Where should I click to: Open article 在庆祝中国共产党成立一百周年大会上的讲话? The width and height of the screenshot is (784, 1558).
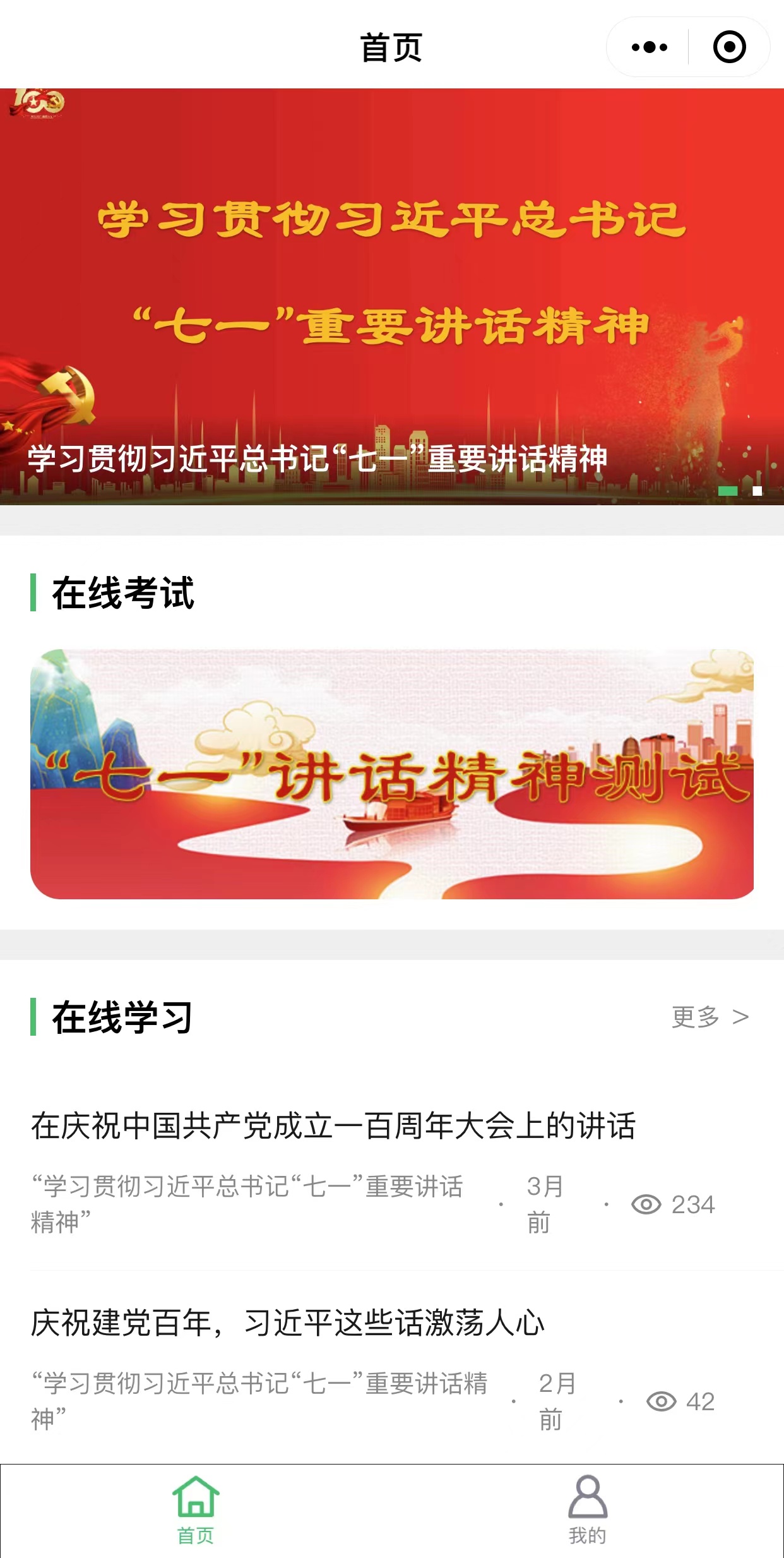pyautogui.click(x=333, y=1125)
